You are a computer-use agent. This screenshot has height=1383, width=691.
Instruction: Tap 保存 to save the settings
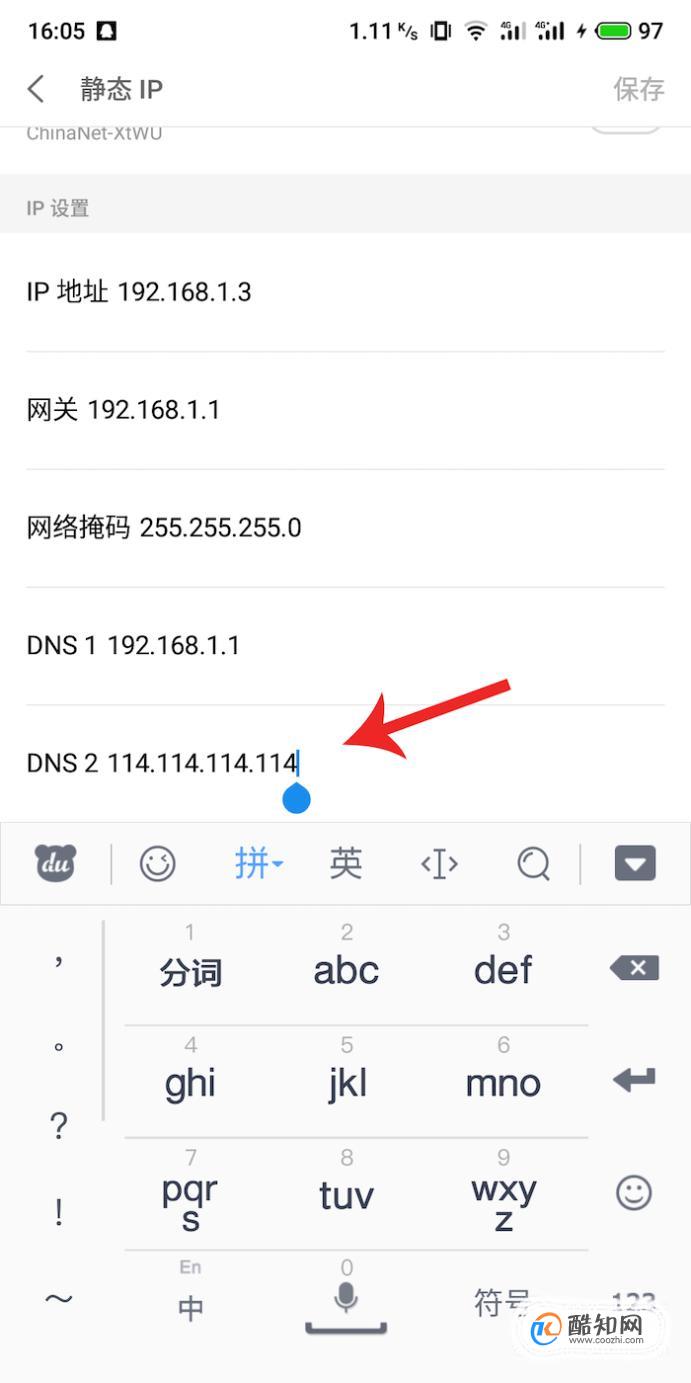coord(638,89)
